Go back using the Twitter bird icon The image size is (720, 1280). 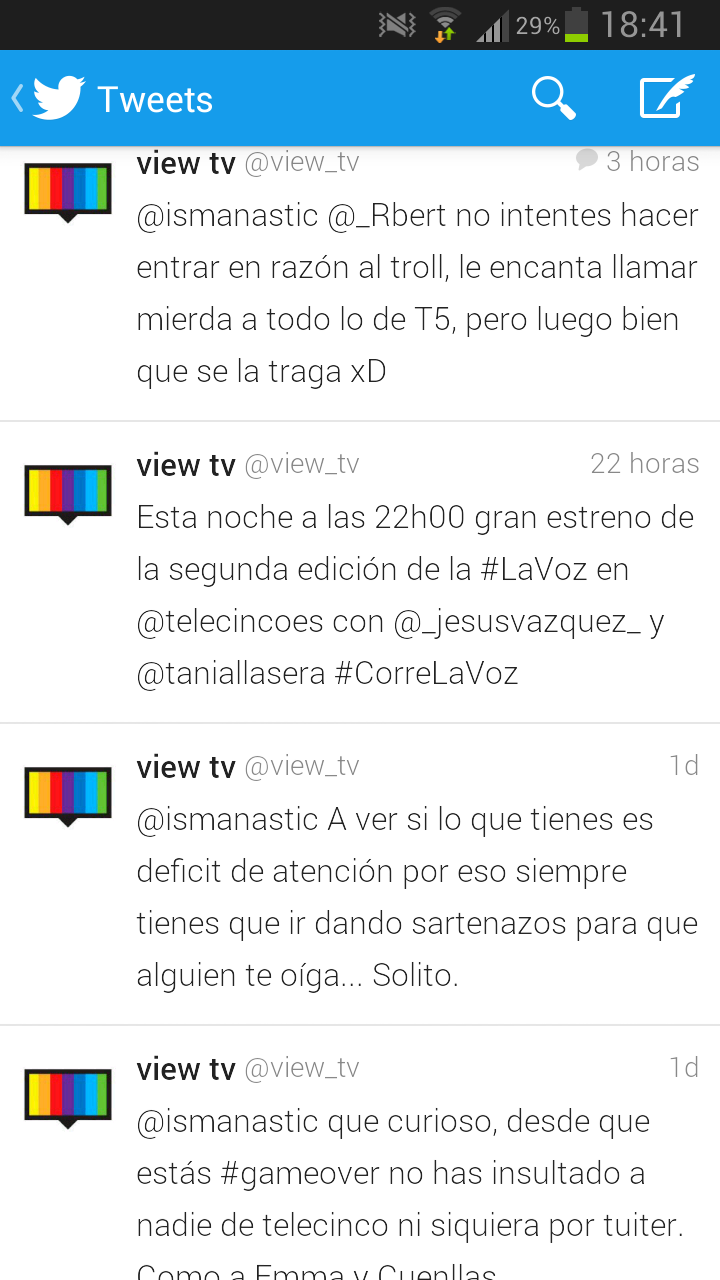point(58,99)
